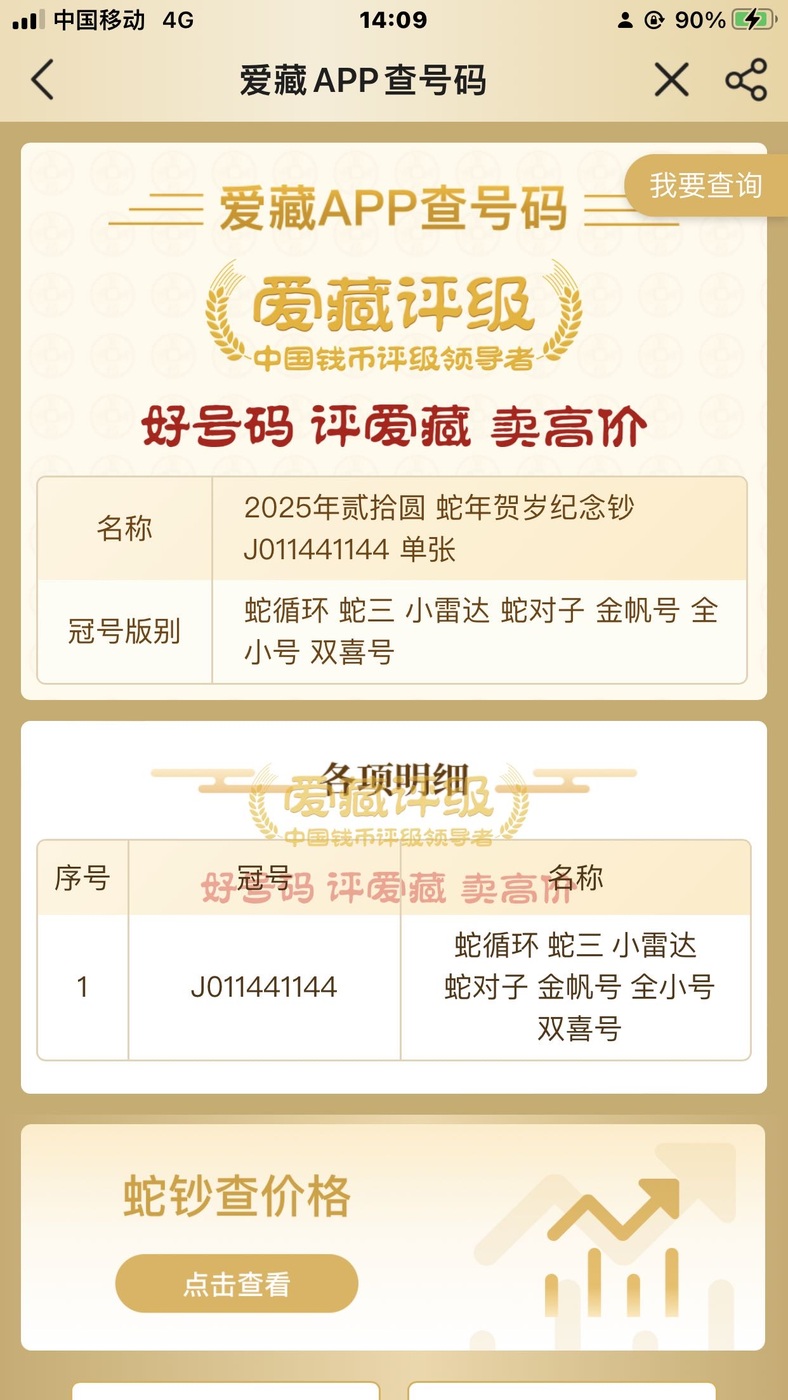The width and height of the screenshot is (788, 1400).
Task: Share this page via the share icon
Action: pyautogui.click(x=746, y=80)
